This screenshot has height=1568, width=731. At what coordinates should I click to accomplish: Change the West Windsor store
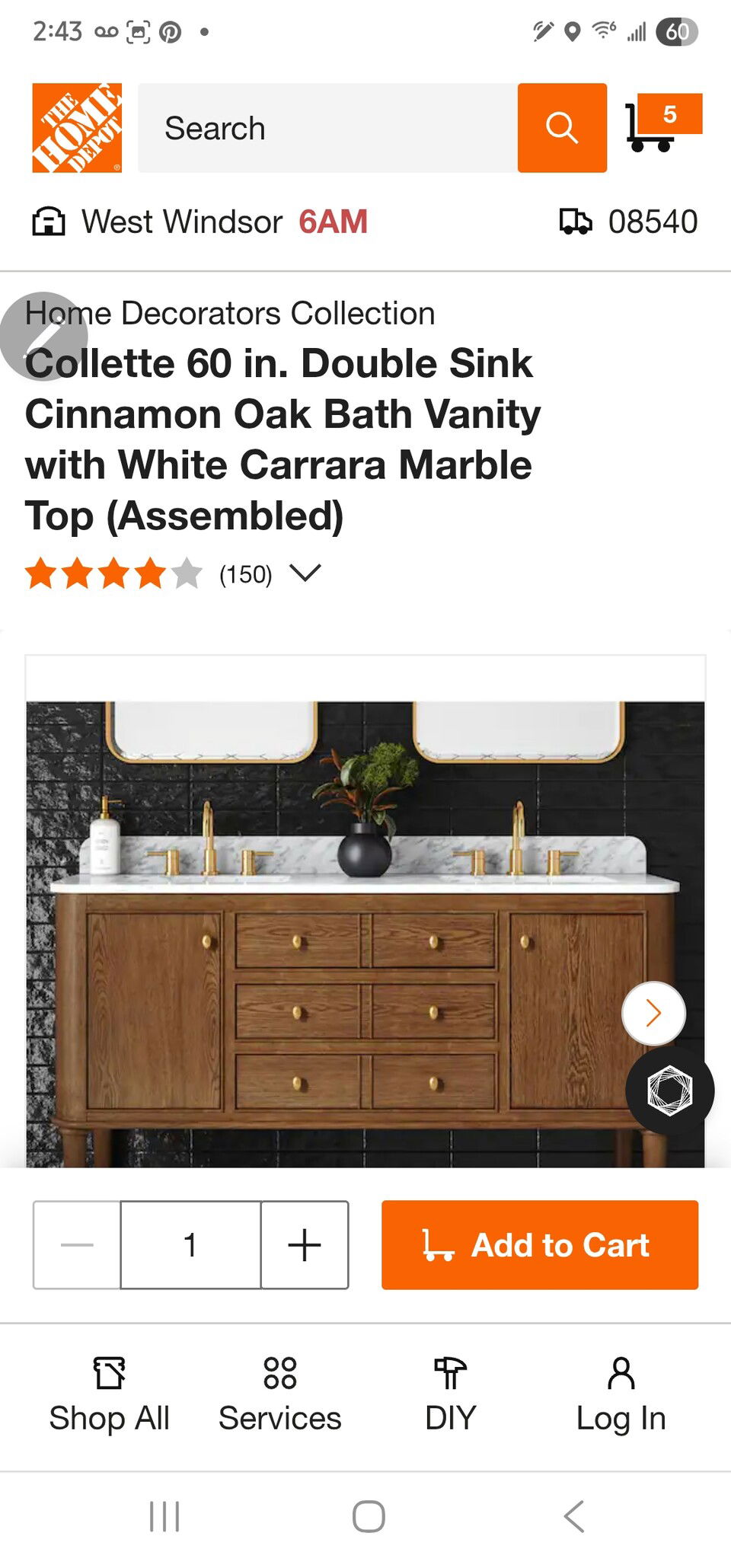183,222
